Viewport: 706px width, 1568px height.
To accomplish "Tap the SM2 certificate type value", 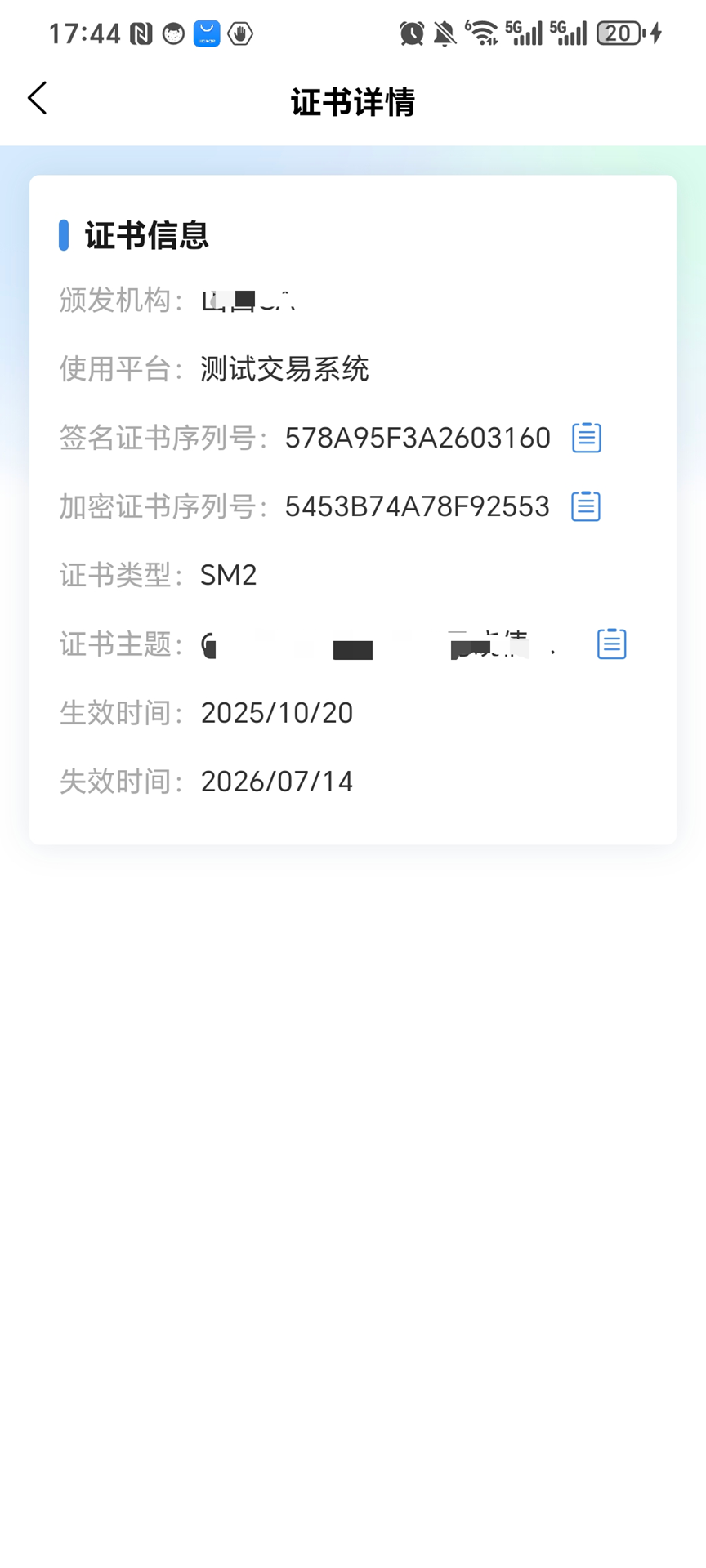I will 228,575.
